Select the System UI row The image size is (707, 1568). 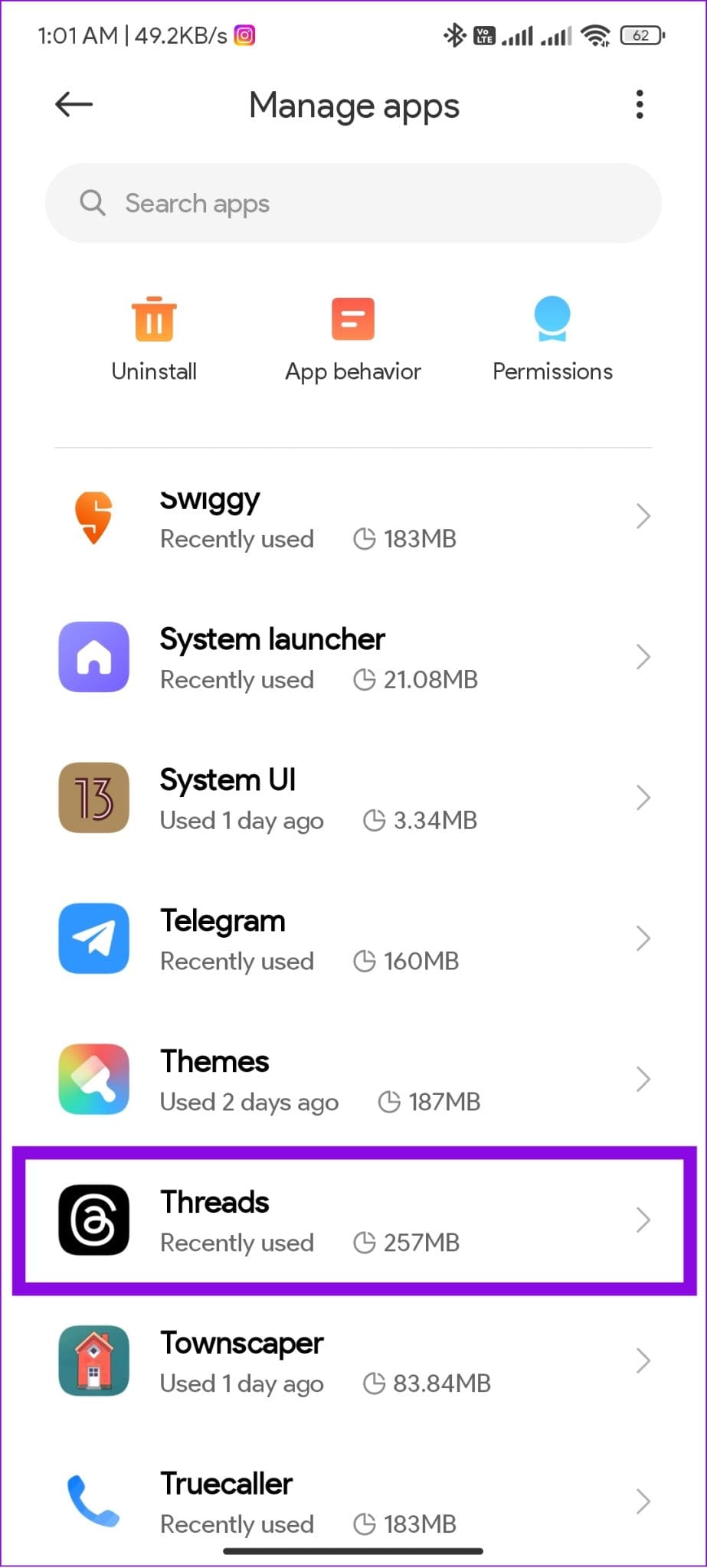(x=353, y=799)
